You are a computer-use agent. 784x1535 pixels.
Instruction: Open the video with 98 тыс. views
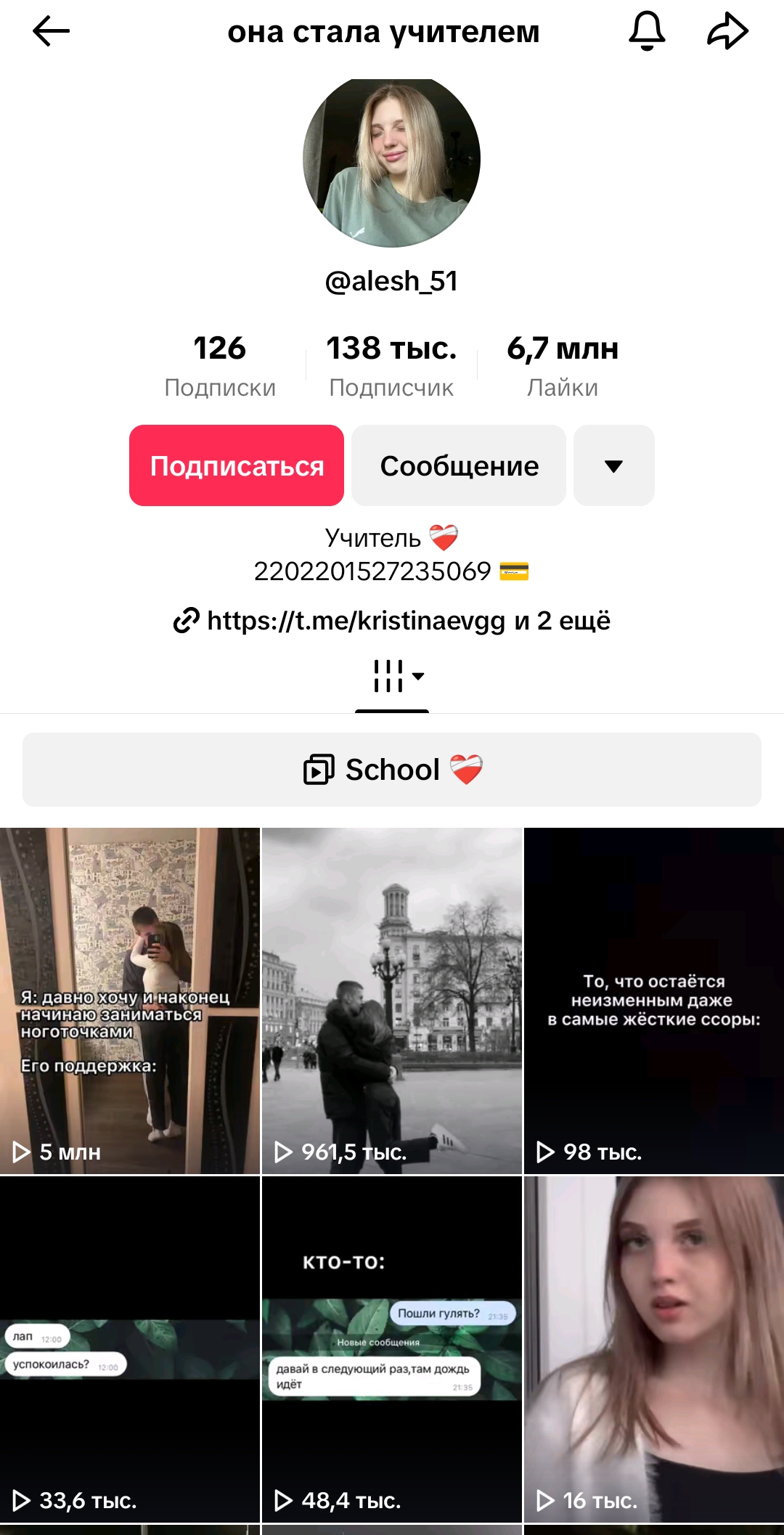[654, 1001]
